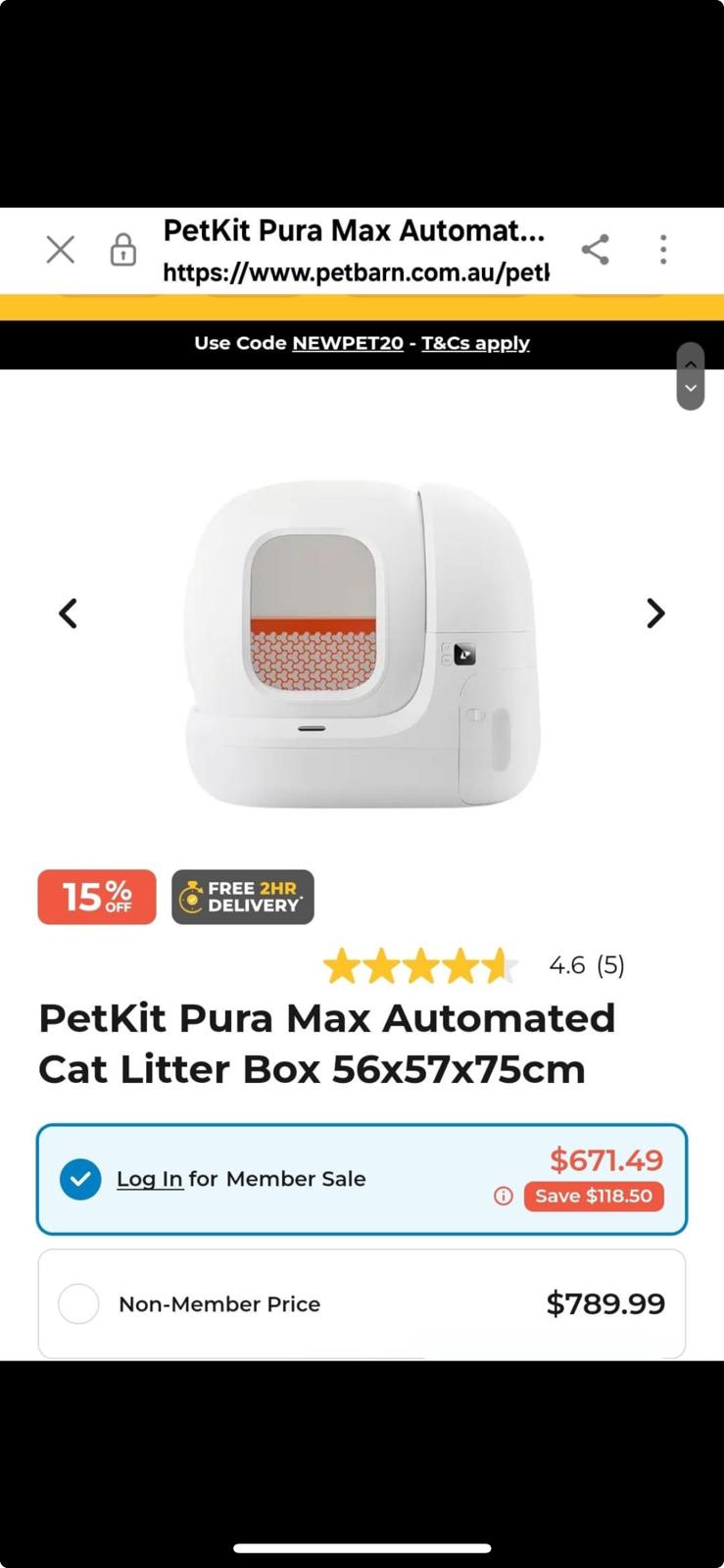Open the T&Cs apply link

(475, 343)
